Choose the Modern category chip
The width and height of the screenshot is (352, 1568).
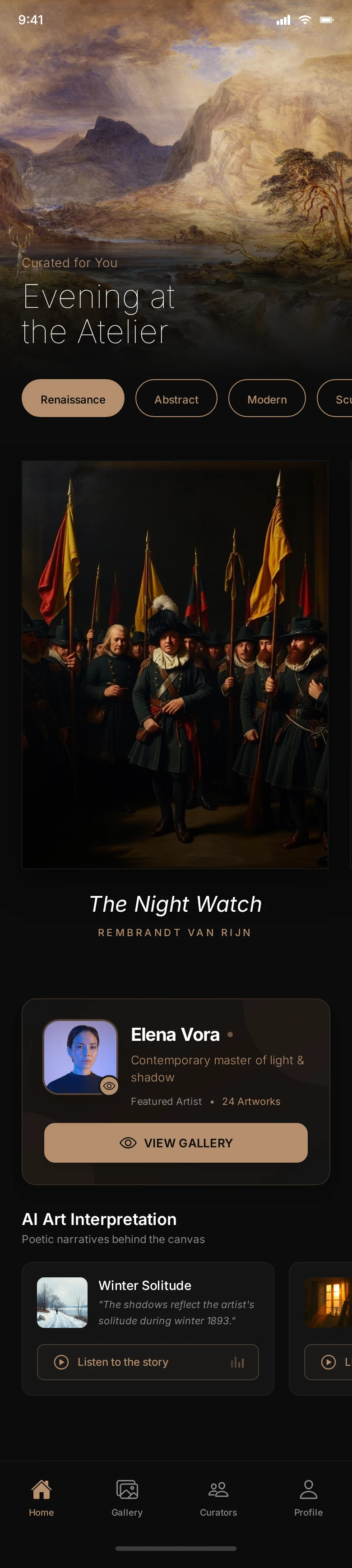tap(267, 399)
